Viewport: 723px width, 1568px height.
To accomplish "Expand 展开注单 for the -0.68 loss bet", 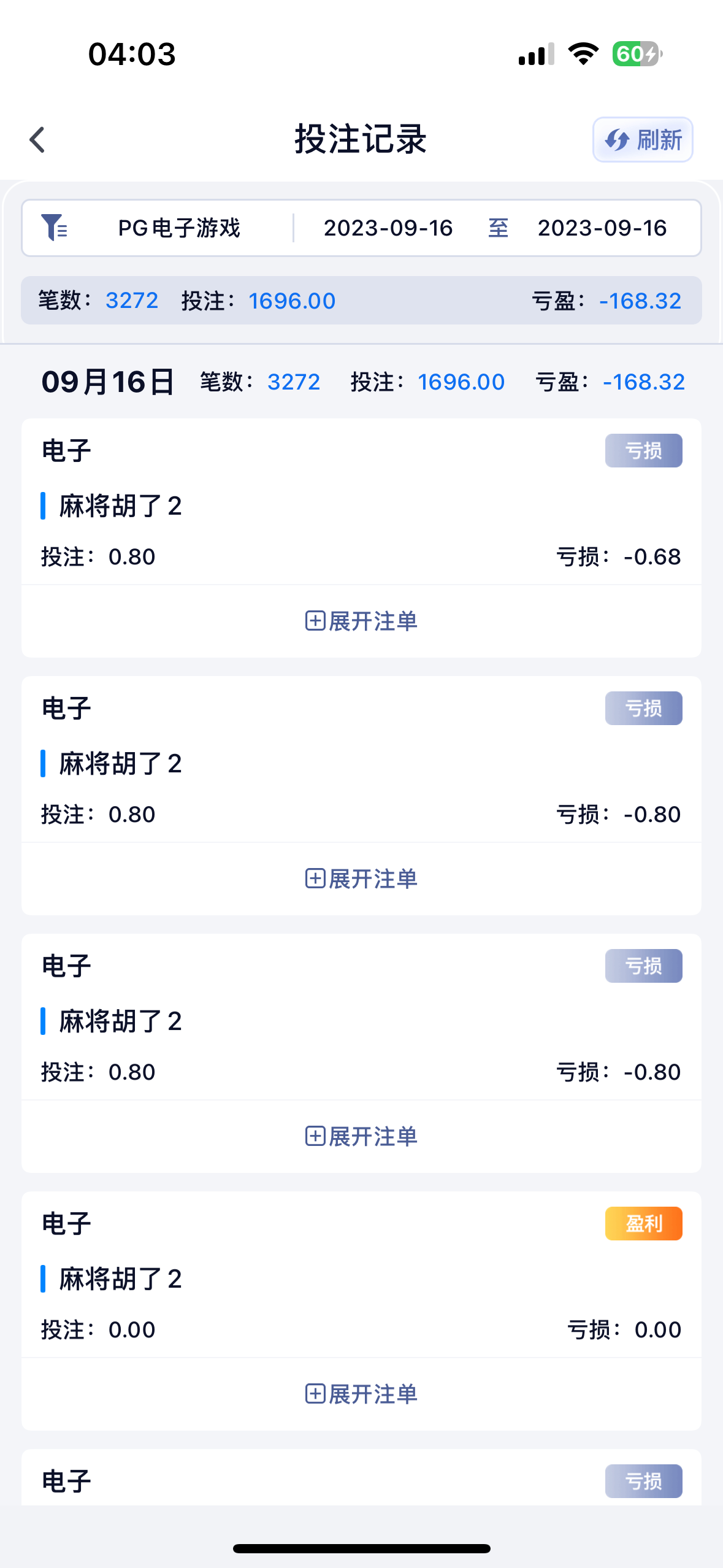I will [361, 621].
